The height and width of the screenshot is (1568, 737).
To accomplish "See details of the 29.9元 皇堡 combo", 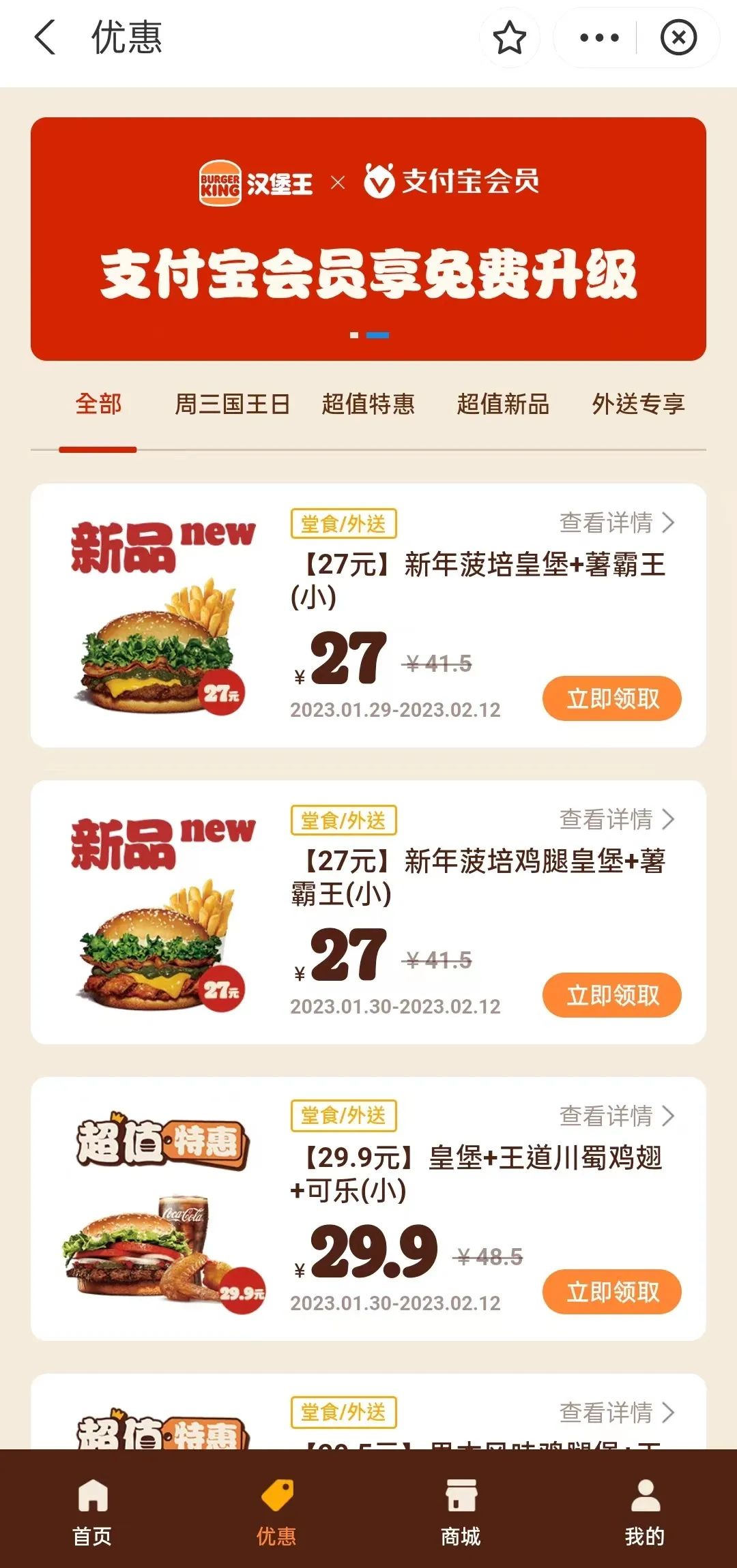I will pos(616,1116).
